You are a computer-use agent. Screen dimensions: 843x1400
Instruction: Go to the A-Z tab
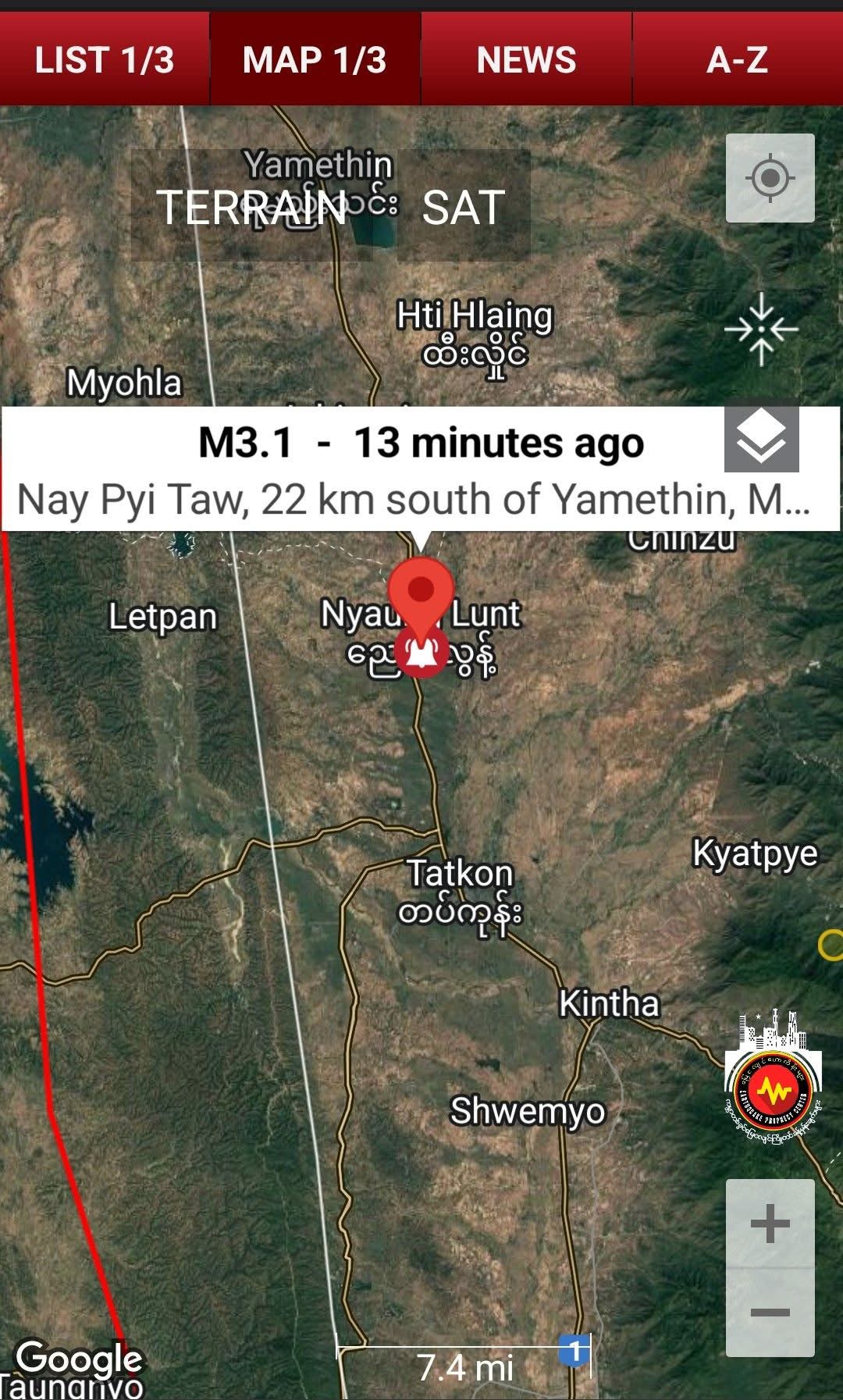tap(738, 59)
